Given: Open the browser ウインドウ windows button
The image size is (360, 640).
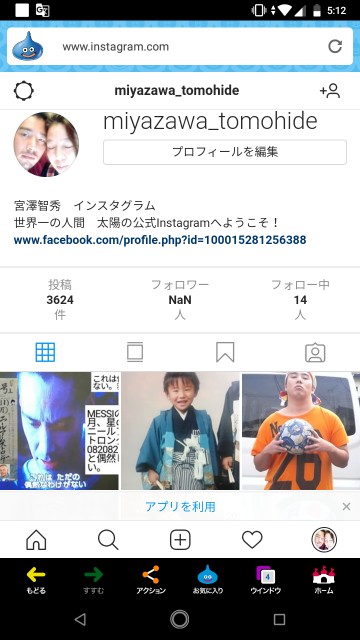Looking at the screenshot, I should 266,580.
